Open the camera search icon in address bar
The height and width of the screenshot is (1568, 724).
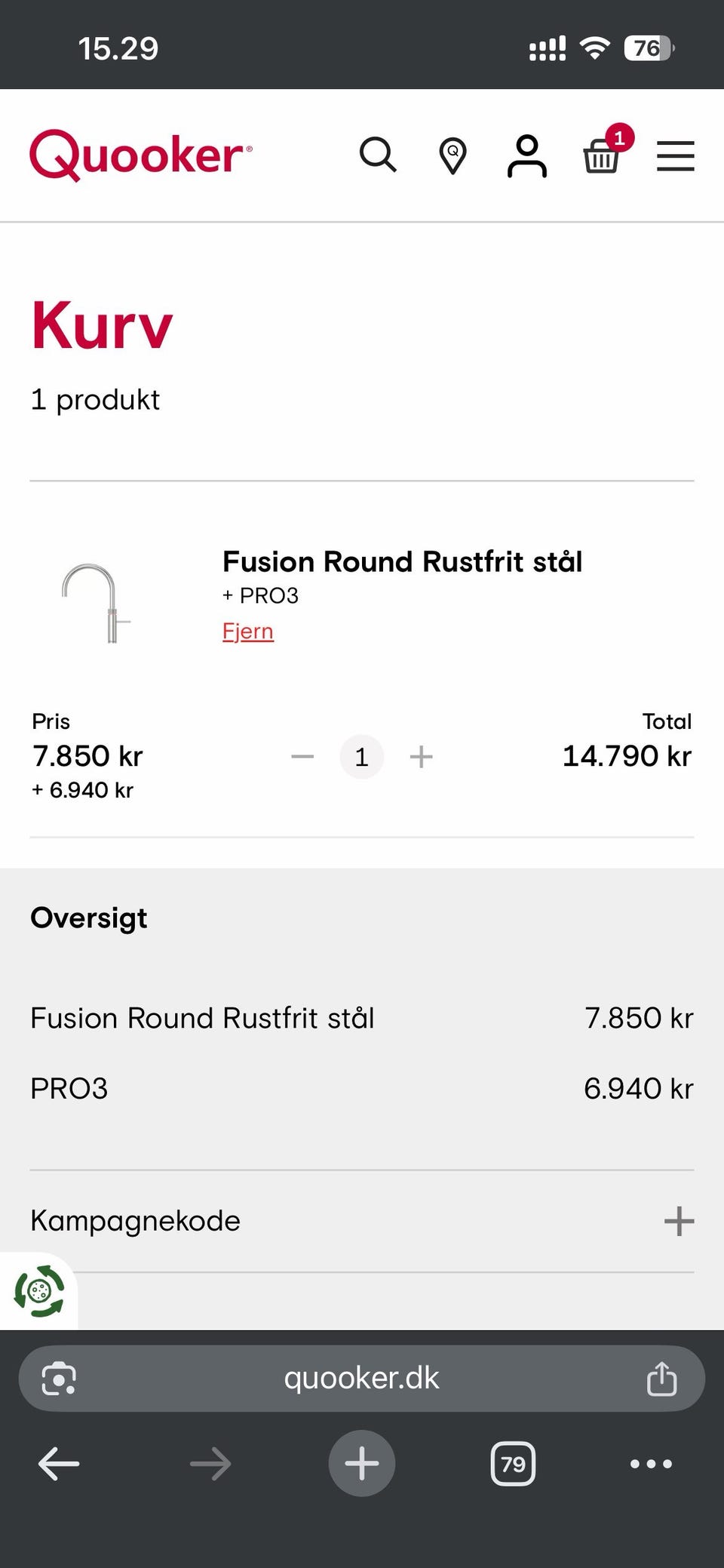click(59, 1379)
